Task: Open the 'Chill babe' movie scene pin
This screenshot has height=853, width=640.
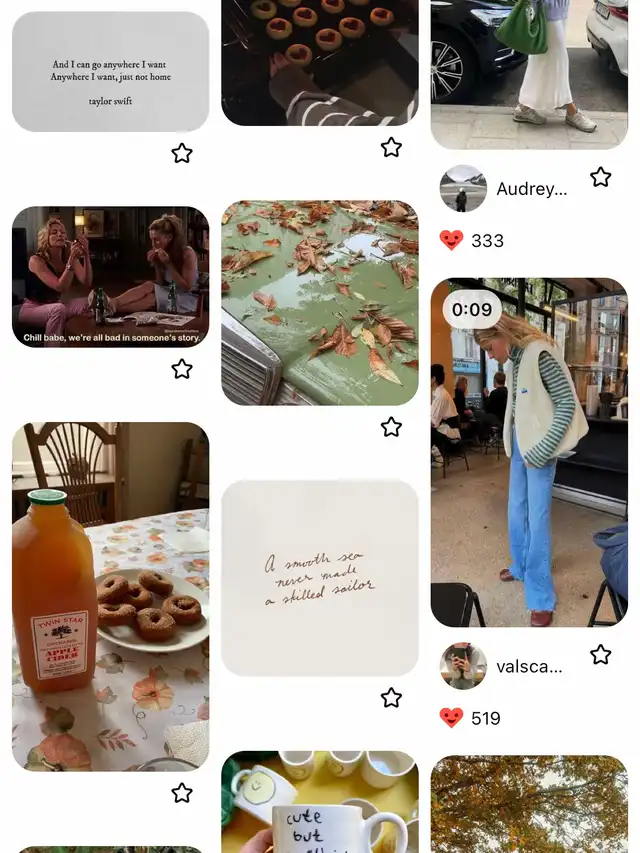Action: [110, 277]
